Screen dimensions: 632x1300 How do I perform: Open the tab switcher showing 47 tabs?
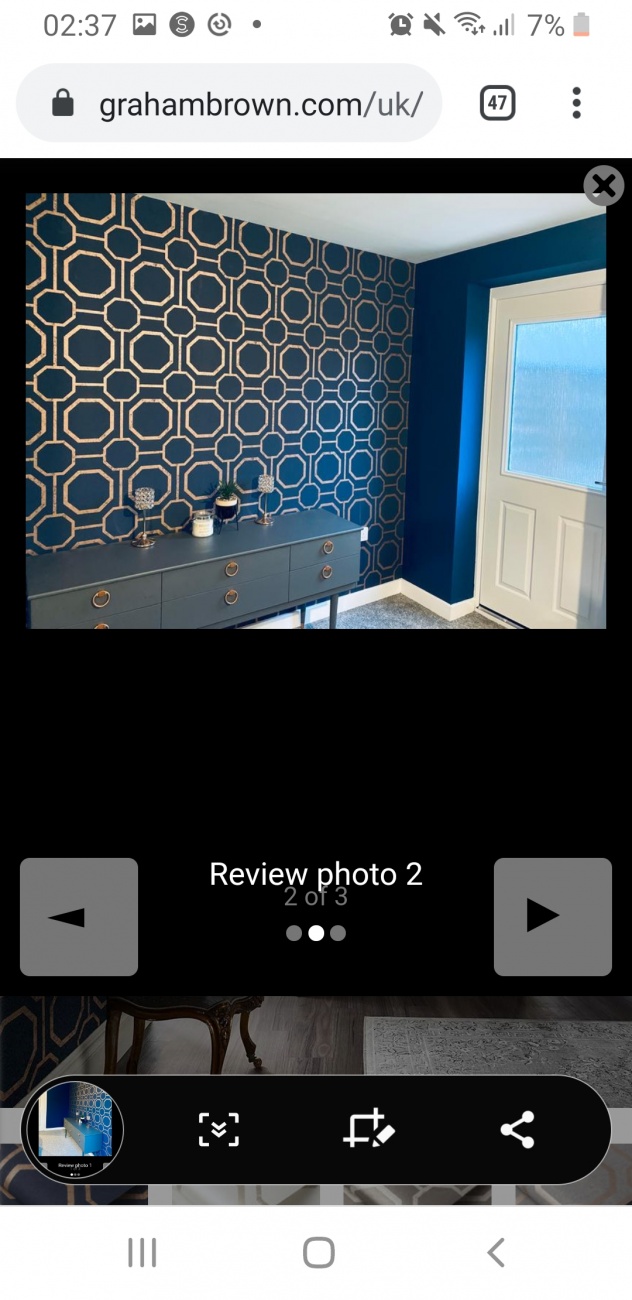tap(497, 104)
